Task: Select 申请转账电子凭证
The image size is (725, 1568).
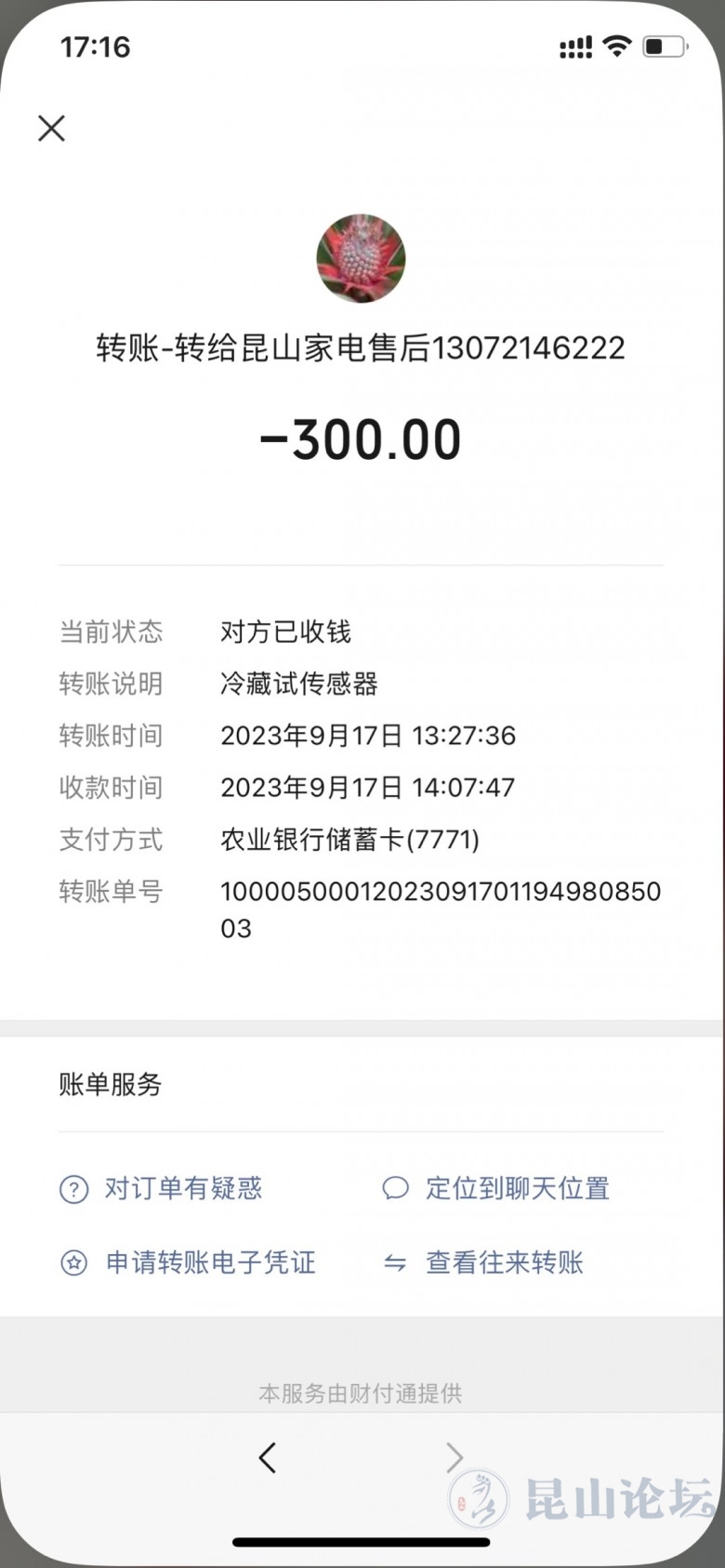Action: point(209,1262)
